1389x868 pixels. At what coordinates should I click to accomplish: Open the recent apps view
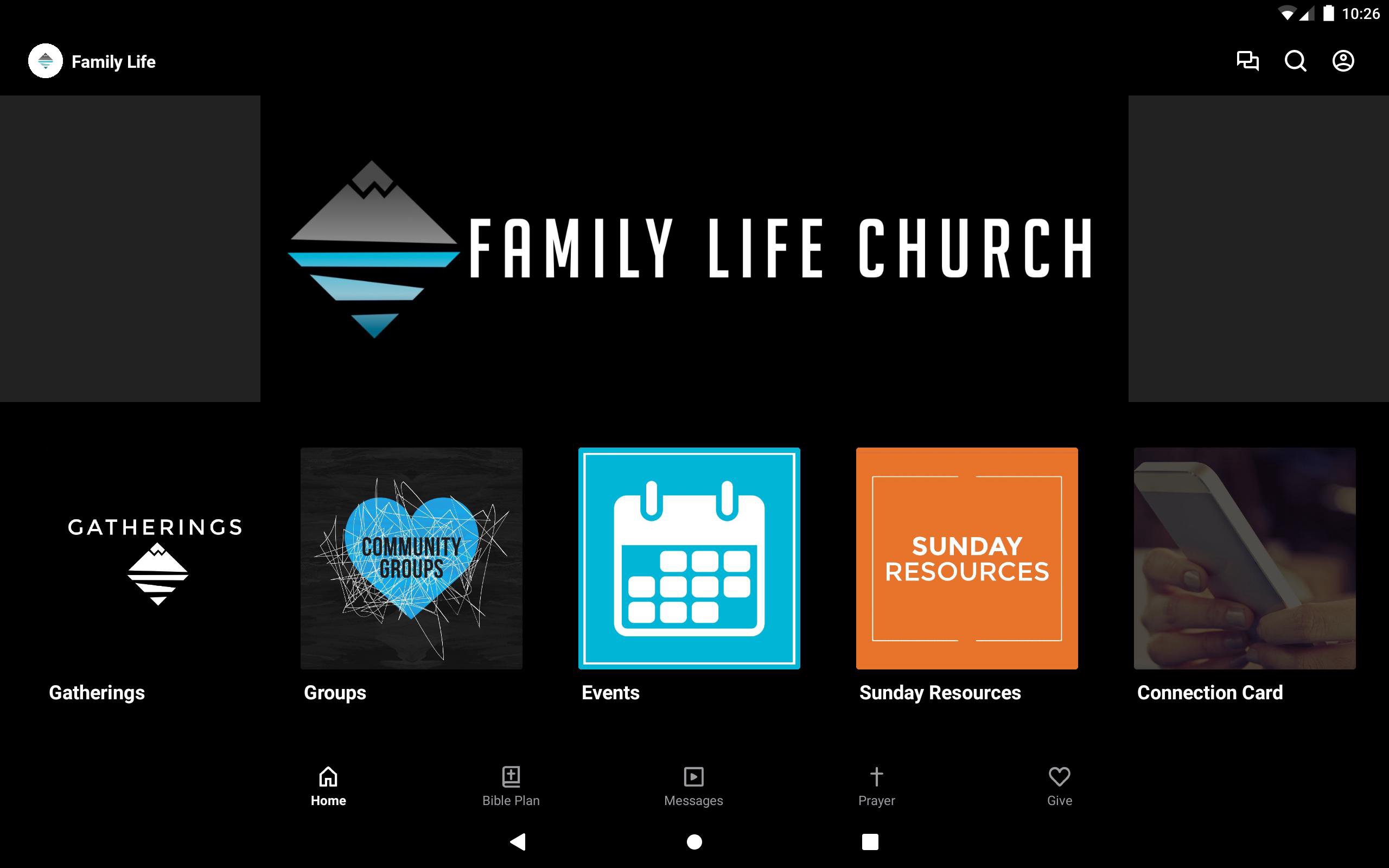pyautogui.click(x=870, y=841)
